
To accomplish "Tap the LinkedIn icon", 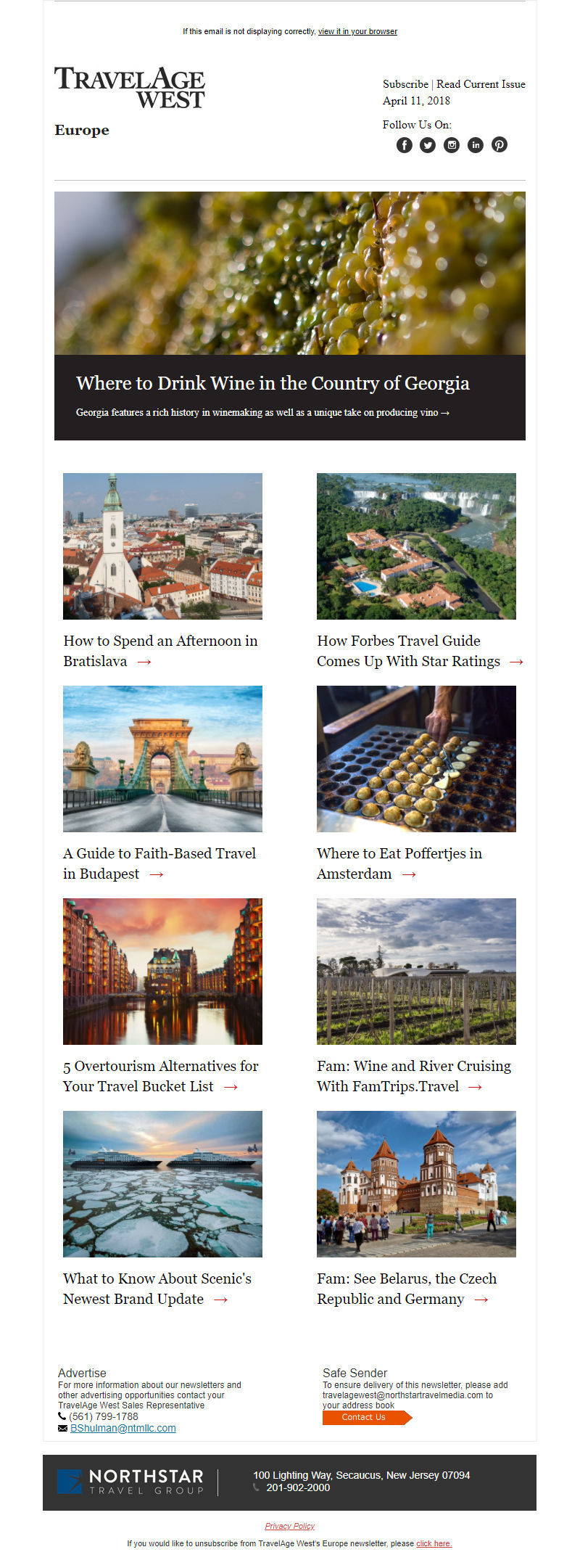I will [476, 145].
